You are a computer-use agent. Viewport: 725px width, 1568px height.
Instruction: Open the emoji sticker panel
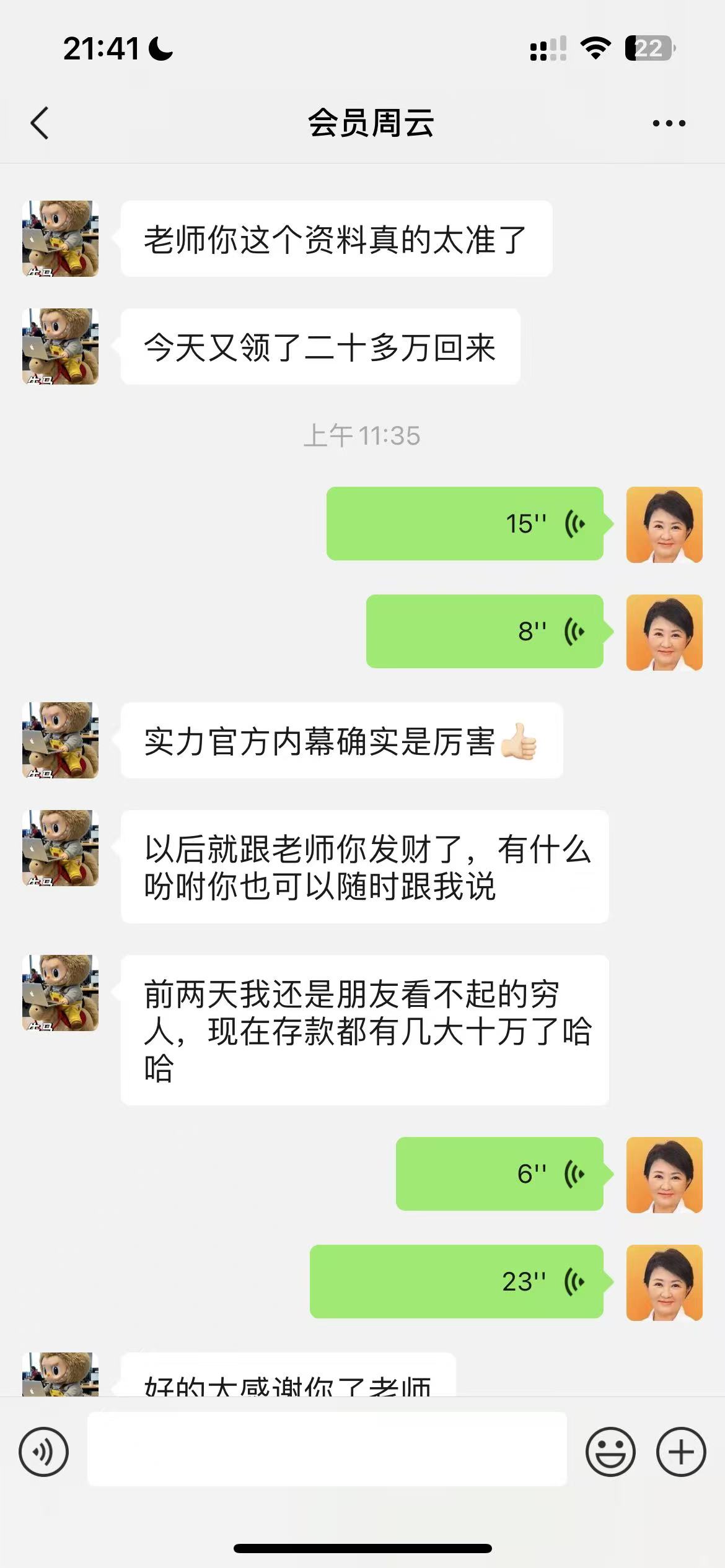click(610, 1452)
